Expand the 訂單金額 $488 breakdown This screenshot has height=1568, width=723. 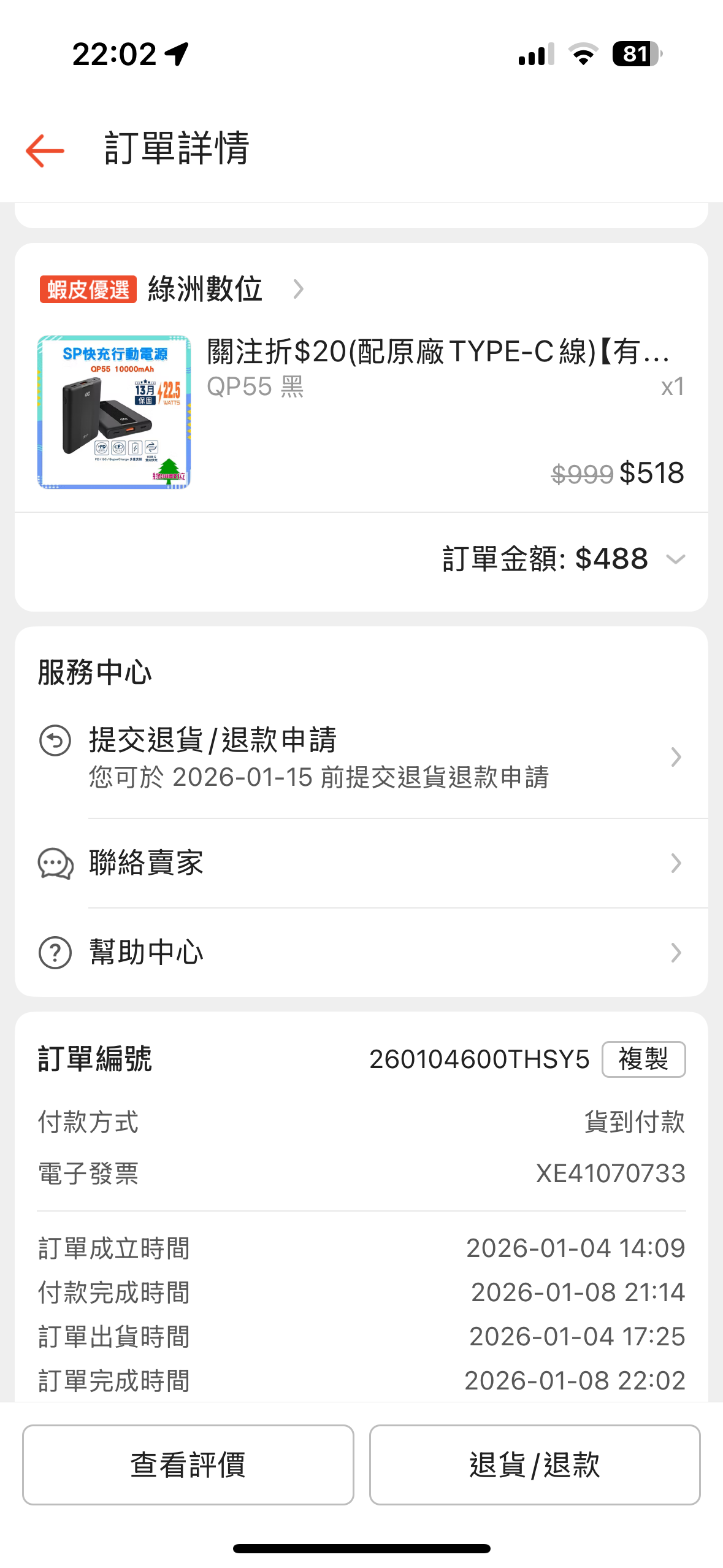tap(675, 559)
